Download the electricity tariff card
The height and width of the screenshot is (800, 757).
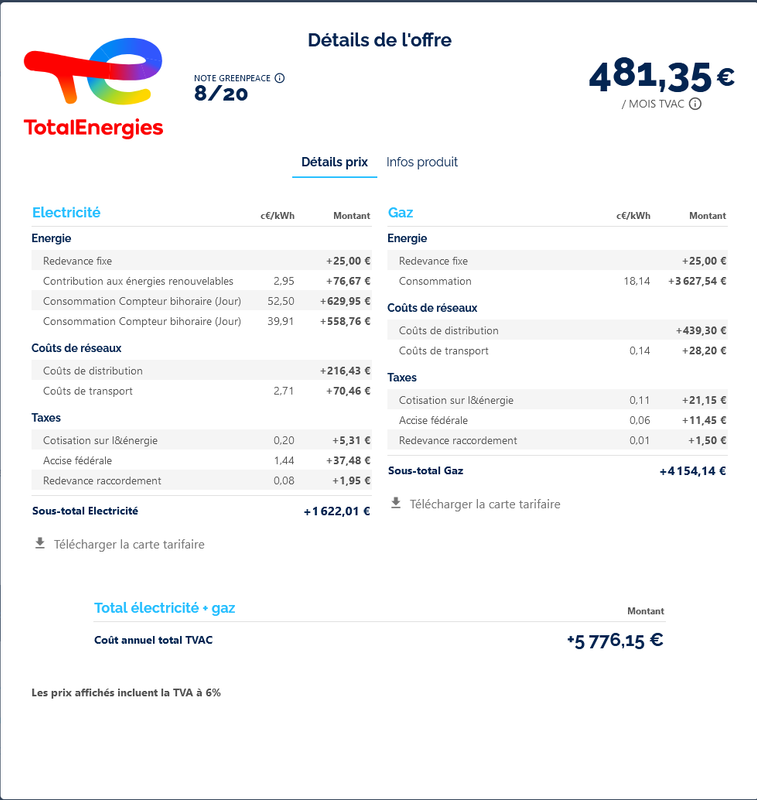point(128,544)
